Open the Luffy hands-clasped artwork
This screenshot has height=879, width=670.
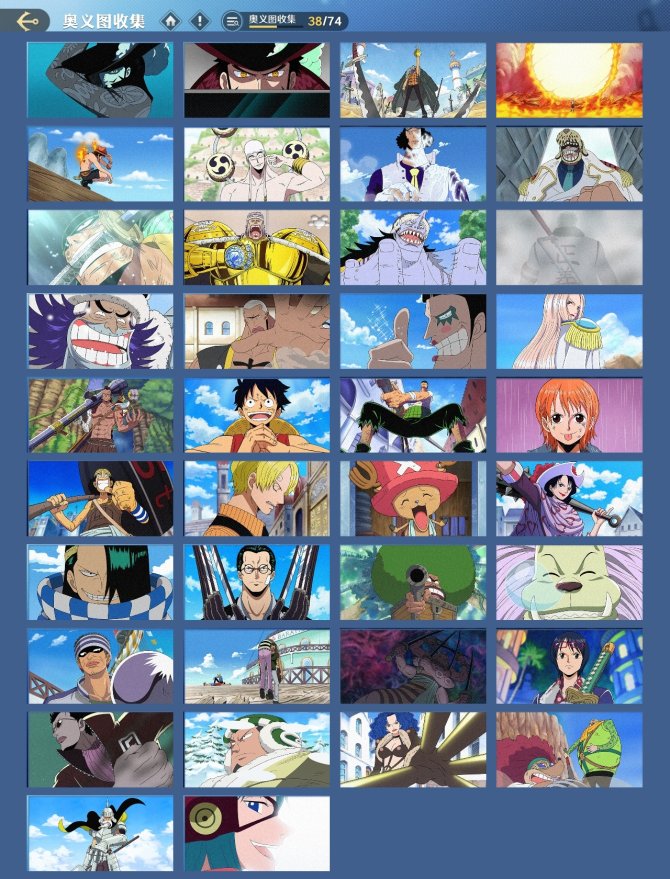tap(257, 414)
